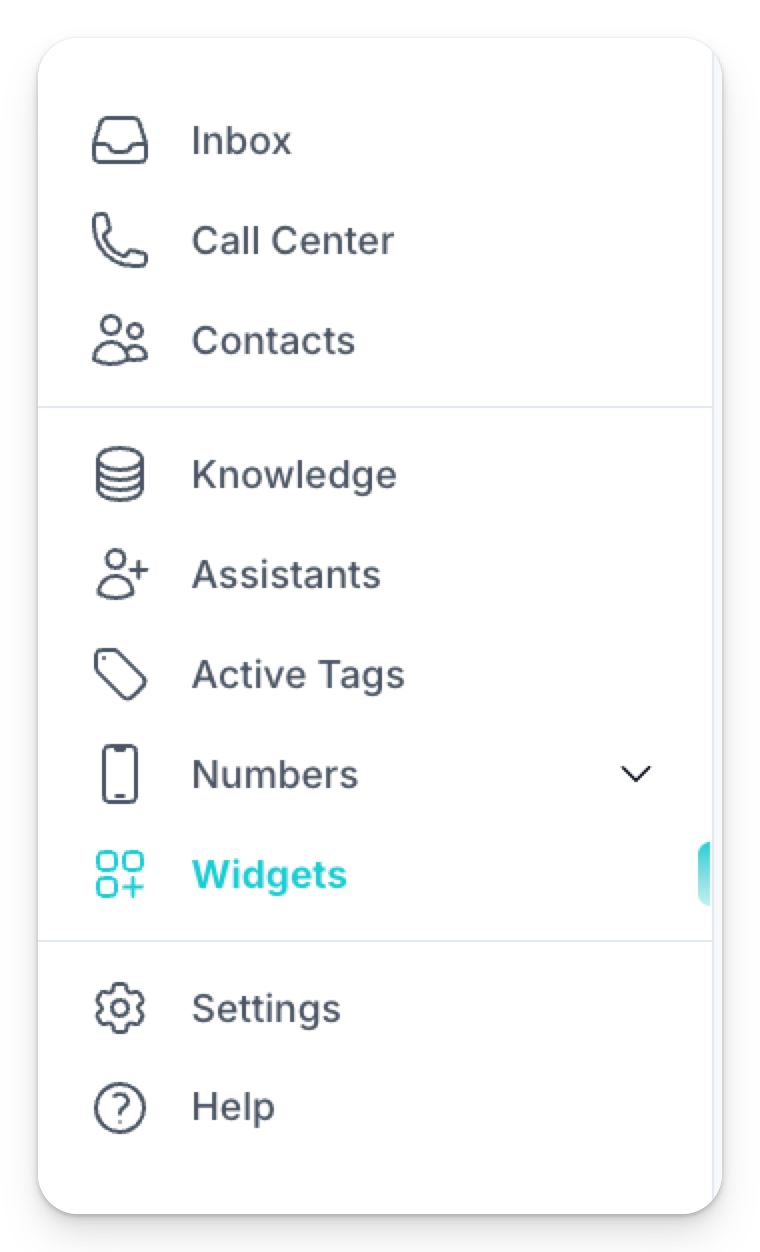Open the Assistants page
Screen dimensions: 760x1252
tap(285, 575)
